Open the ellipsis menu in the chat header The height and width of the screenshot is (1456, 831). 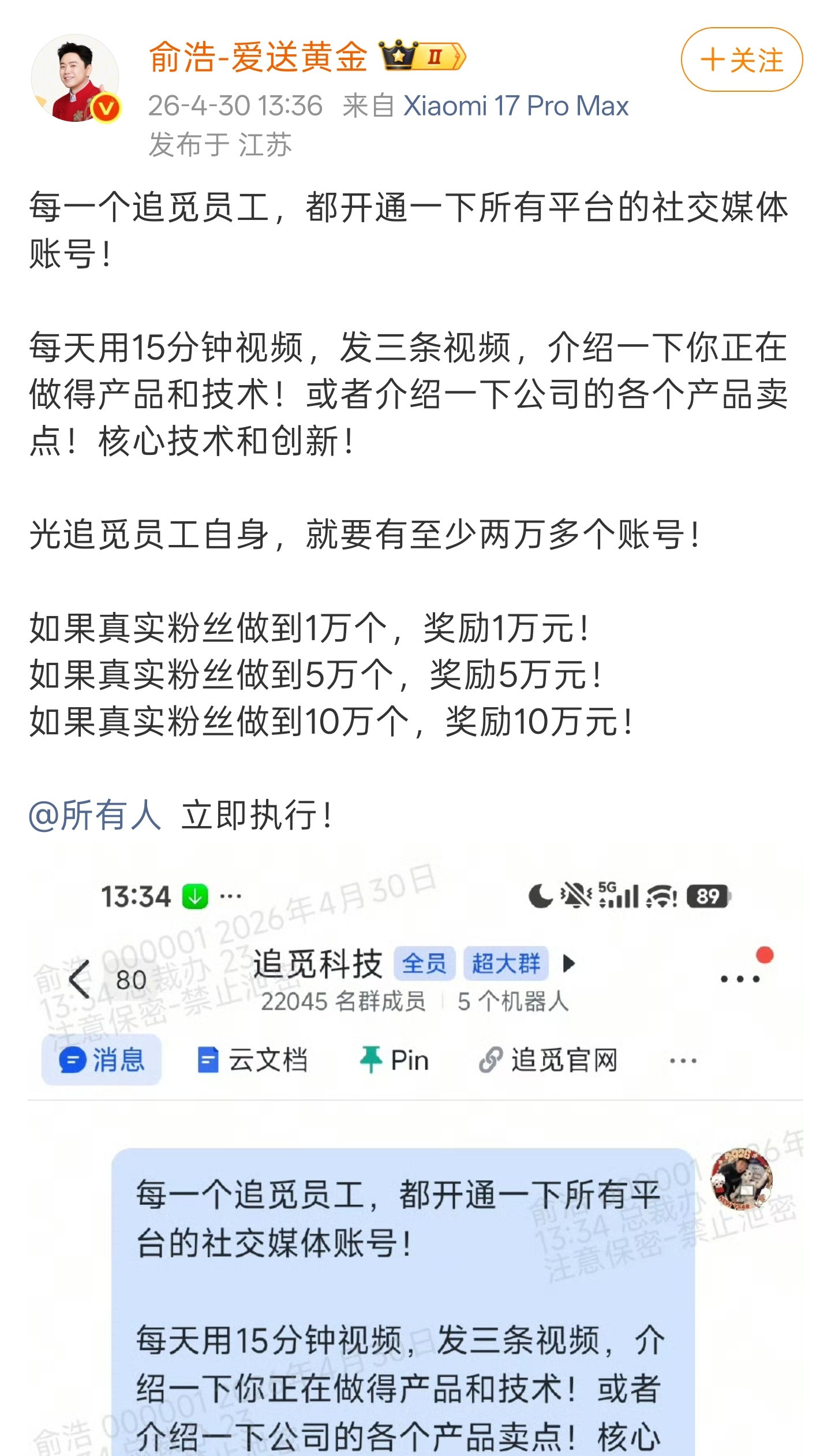739,979
